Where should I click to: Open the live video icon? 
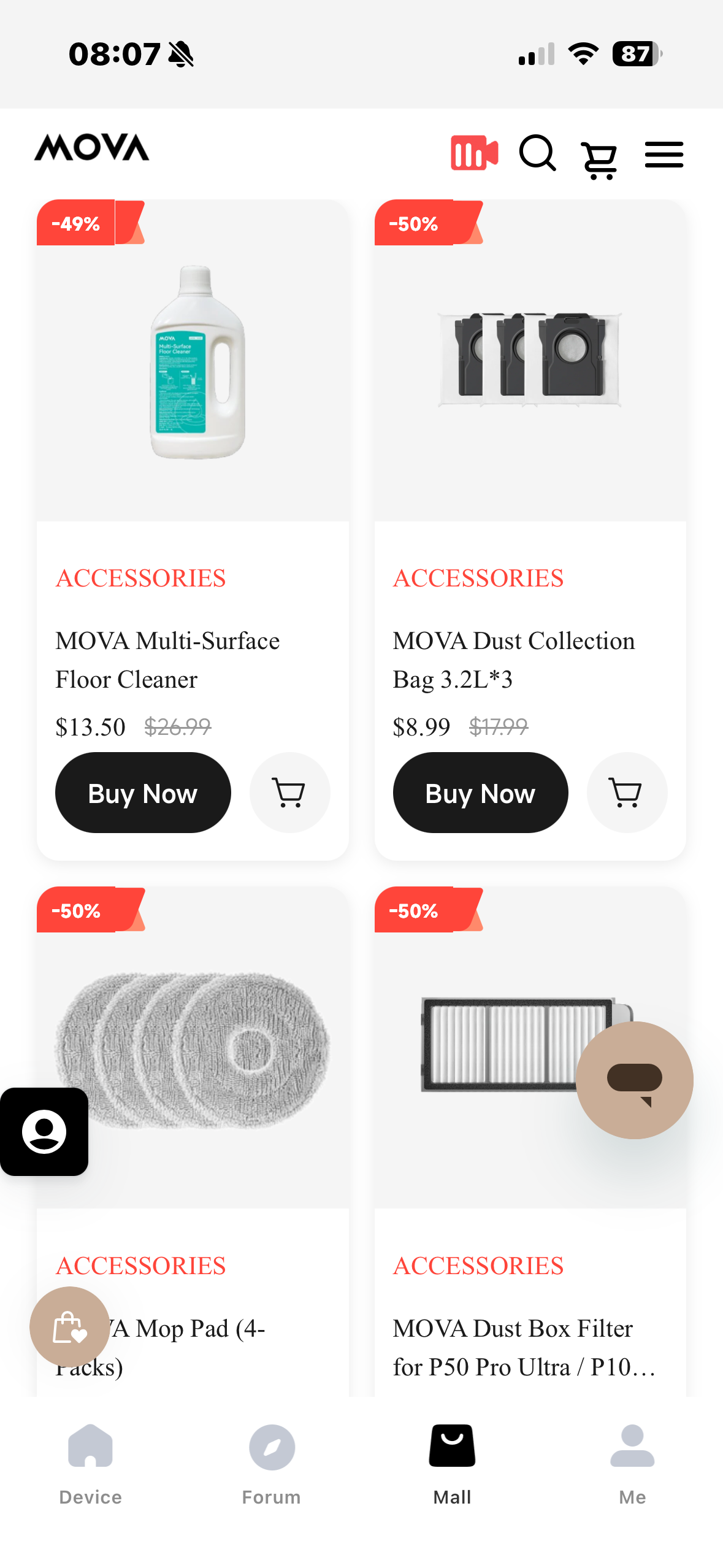tap(474, 153)
